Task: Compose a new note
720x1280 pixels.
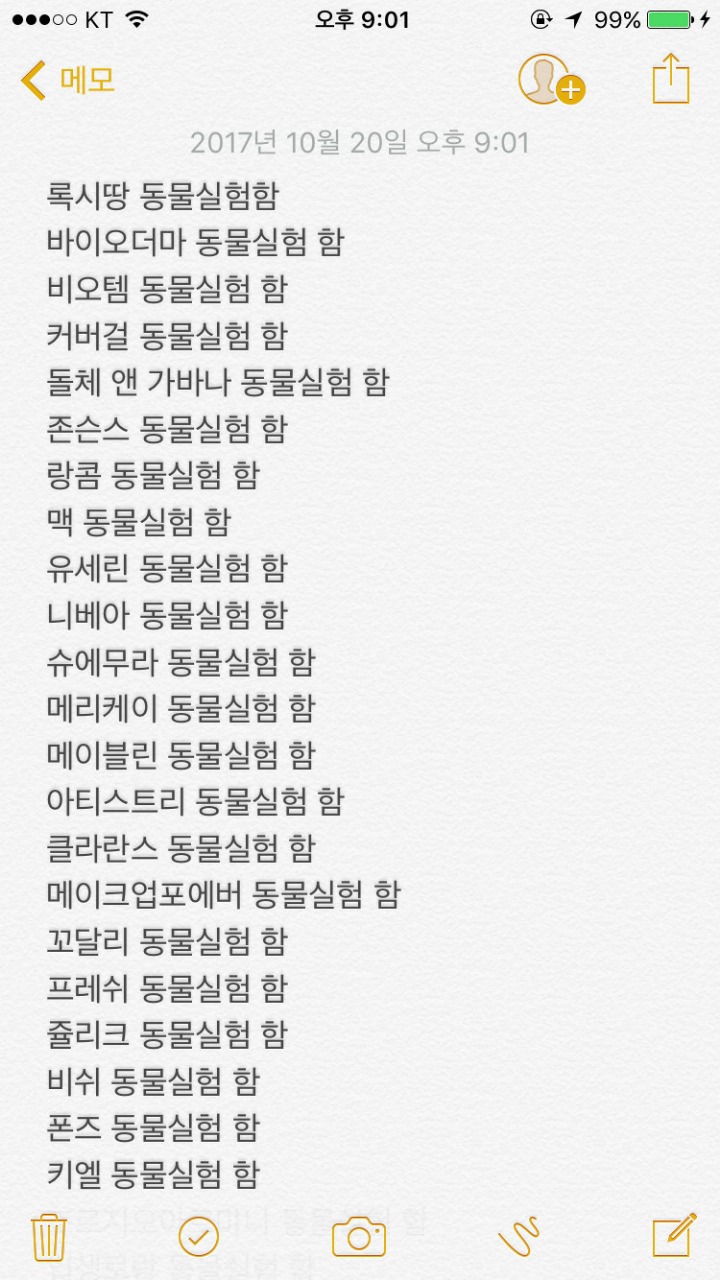Action: tap(673, 1237)
